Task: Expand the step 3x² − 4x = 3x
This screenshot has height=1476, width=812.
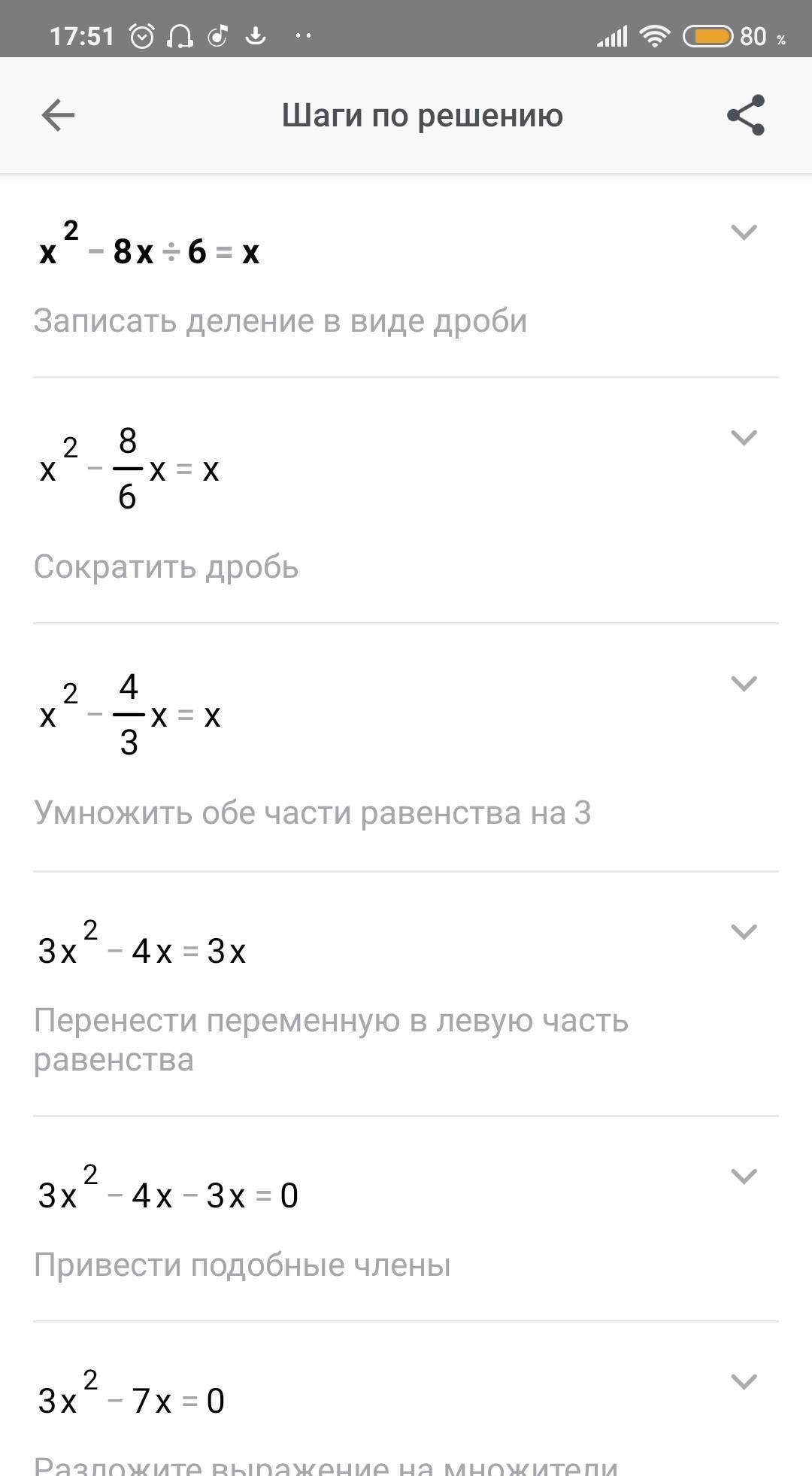Action: coord(744,931)
